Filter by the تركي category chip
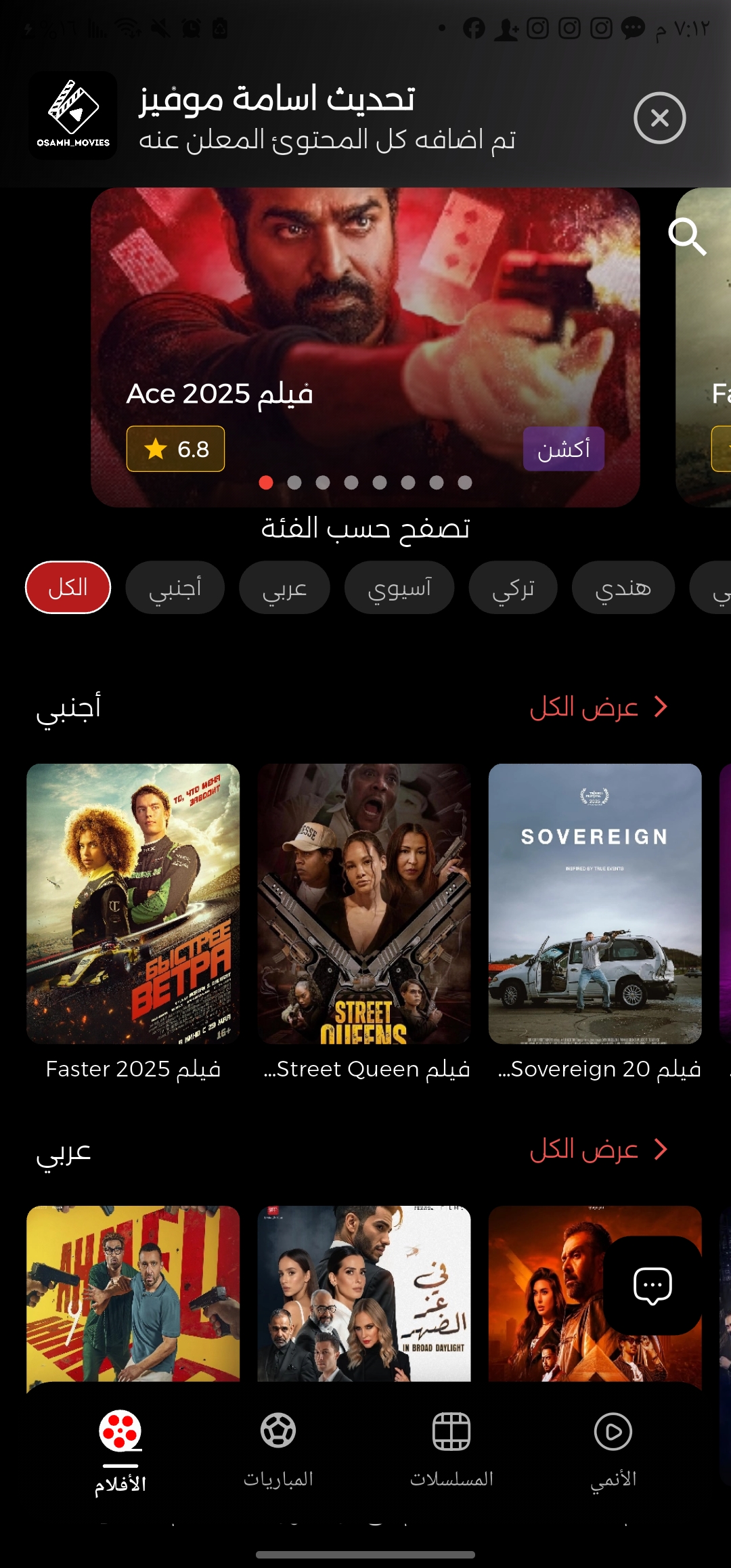731x1568 pixels. 513,588
